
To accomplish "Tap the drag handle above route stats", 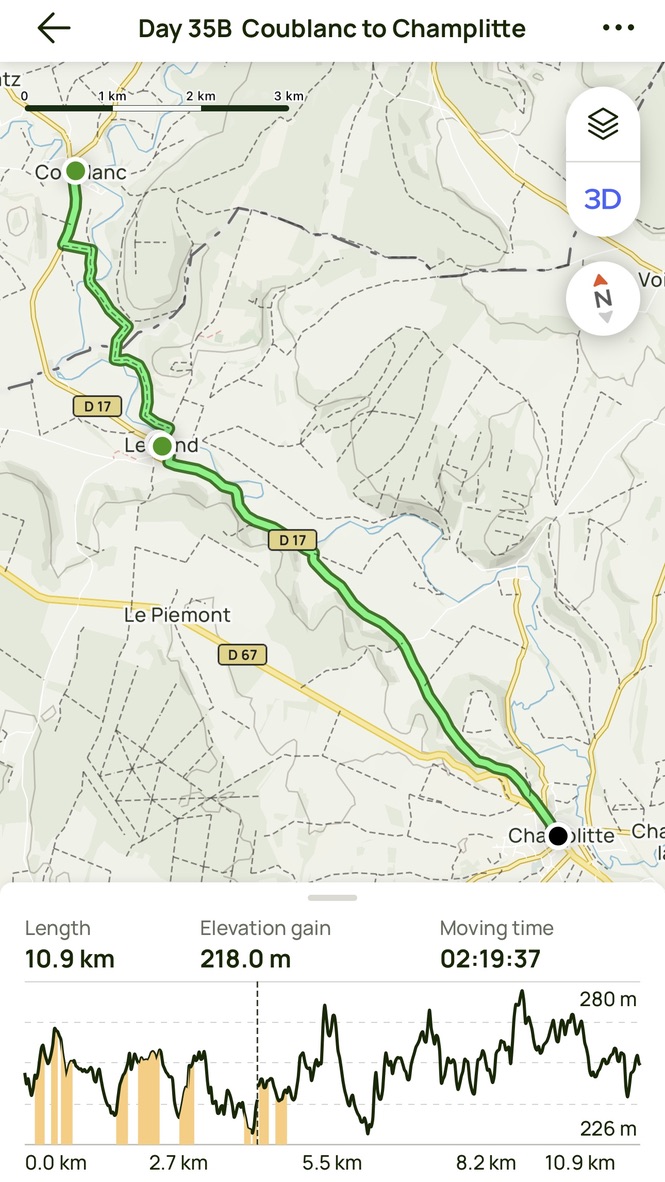I will (332, 898).
